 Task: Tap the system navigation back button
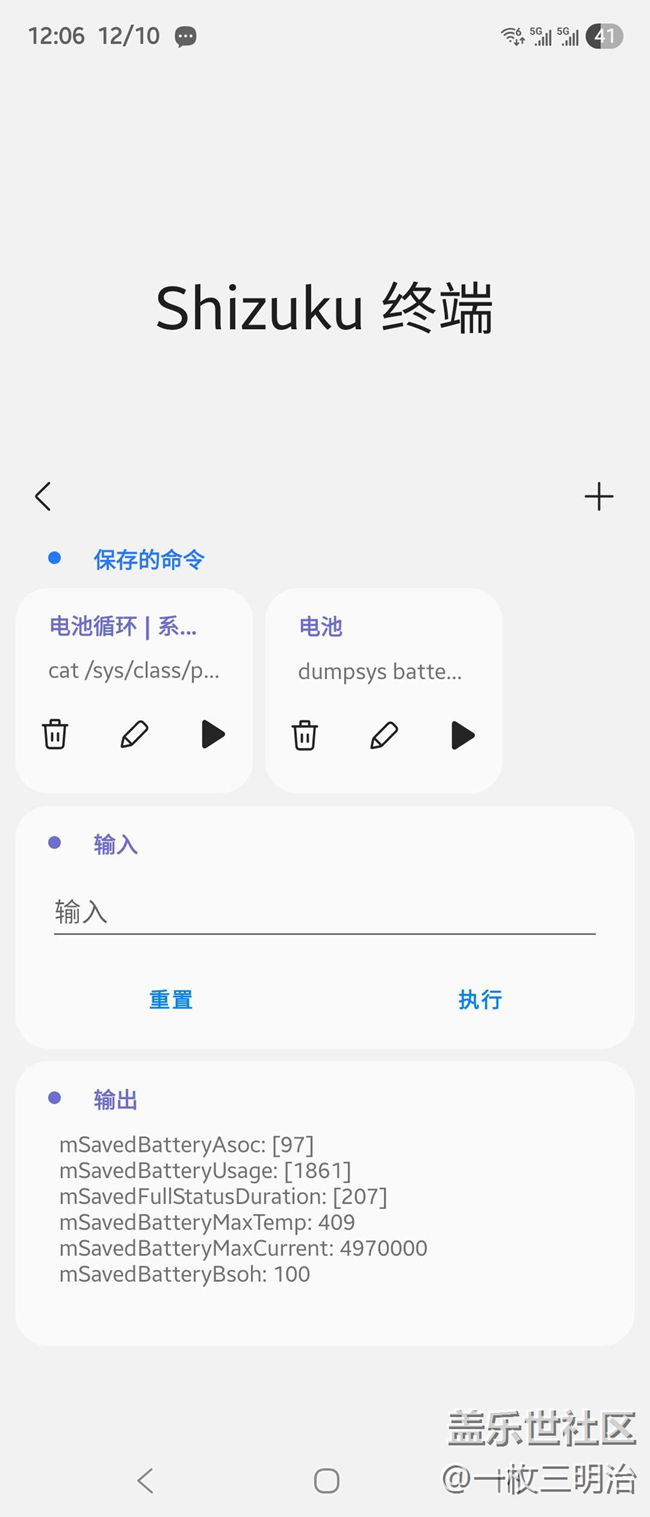146,1481
